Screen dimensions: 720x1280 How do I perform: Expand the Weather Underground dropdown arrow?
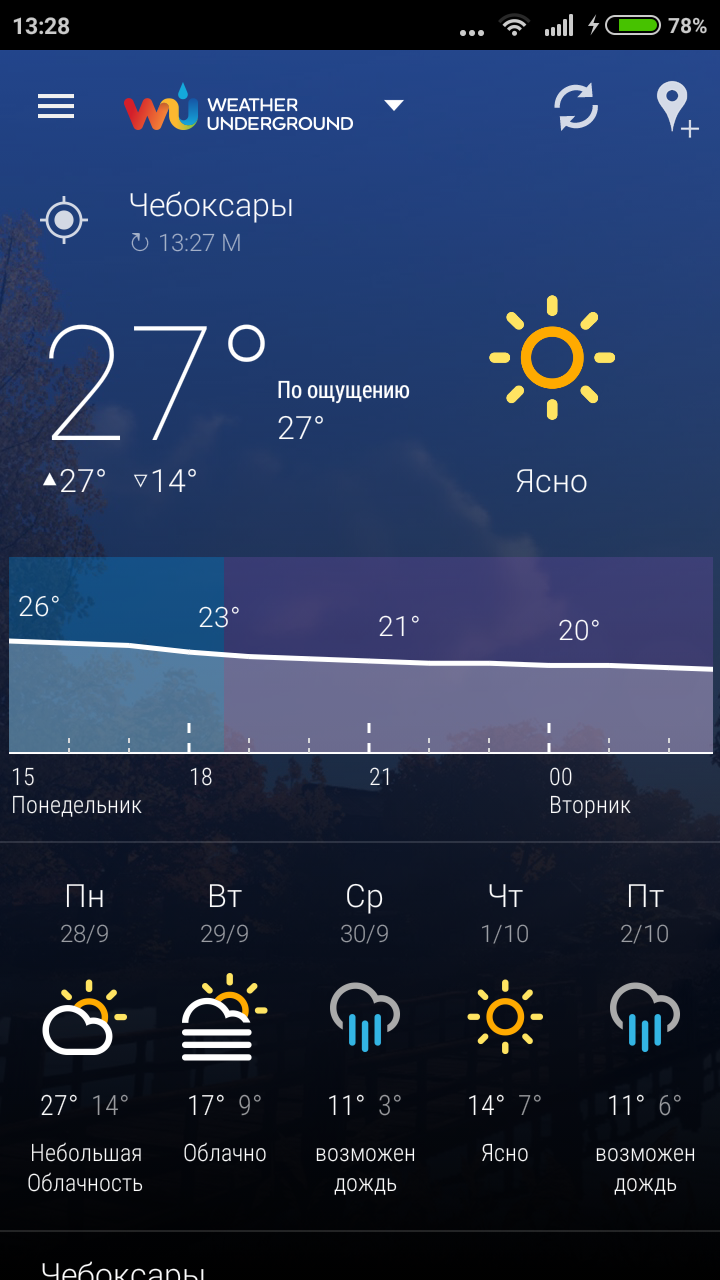pos(394,105)
